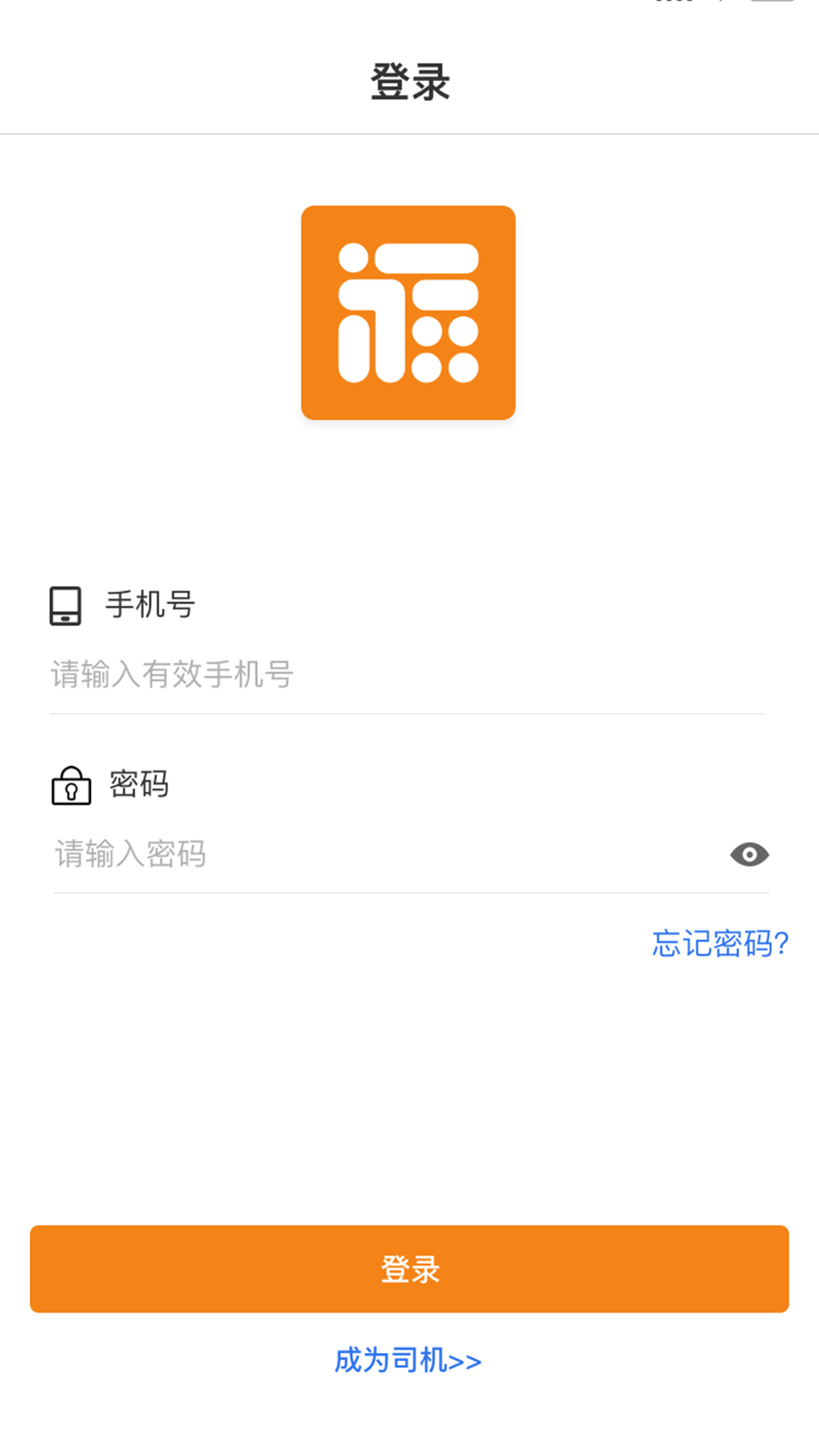
Task: Tap the phone number input field
Action: point(406,674)
